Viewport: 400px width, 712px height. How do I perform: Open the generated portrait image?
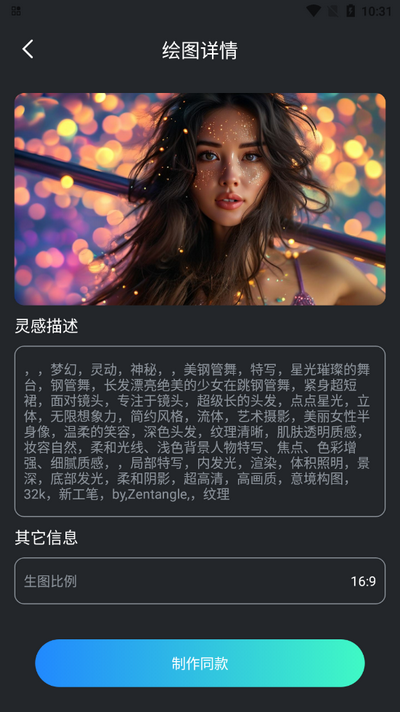(x=200, y=199)
